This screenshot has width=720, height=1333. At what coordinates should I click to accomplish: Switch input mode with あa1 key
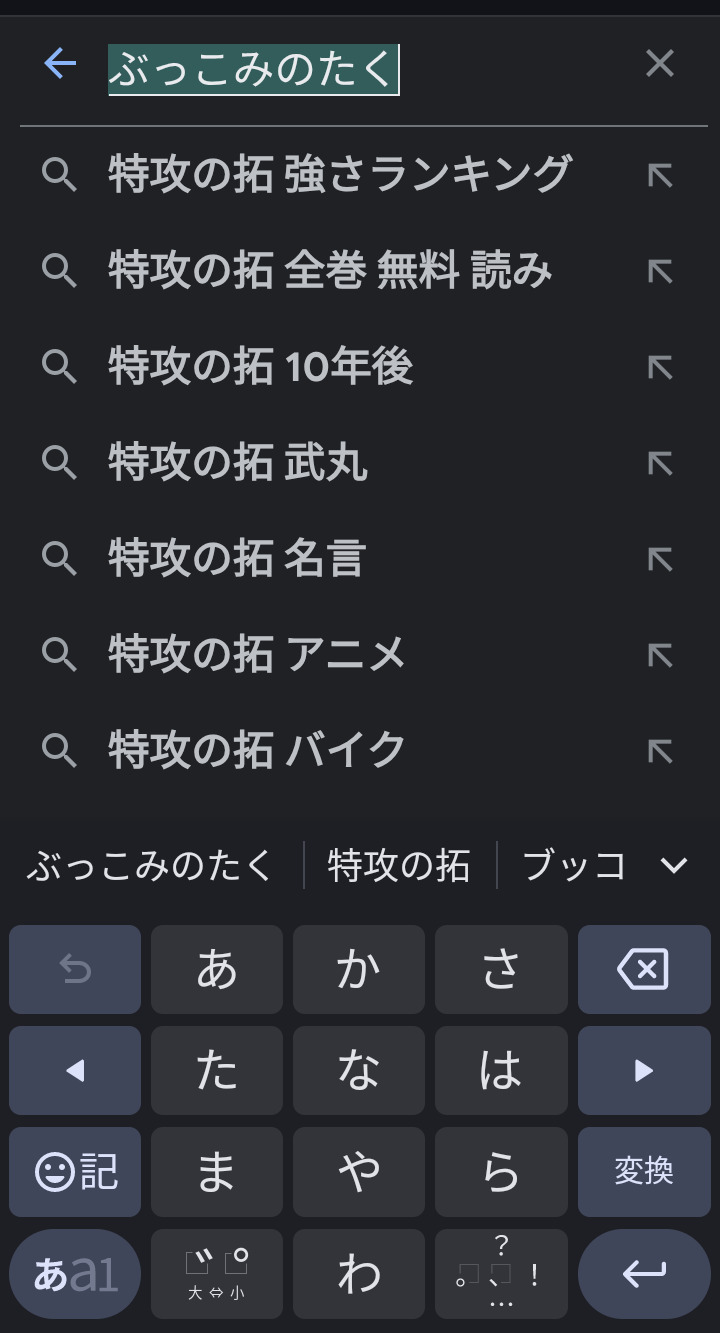pyautogui.click(x=75, y=1274)
